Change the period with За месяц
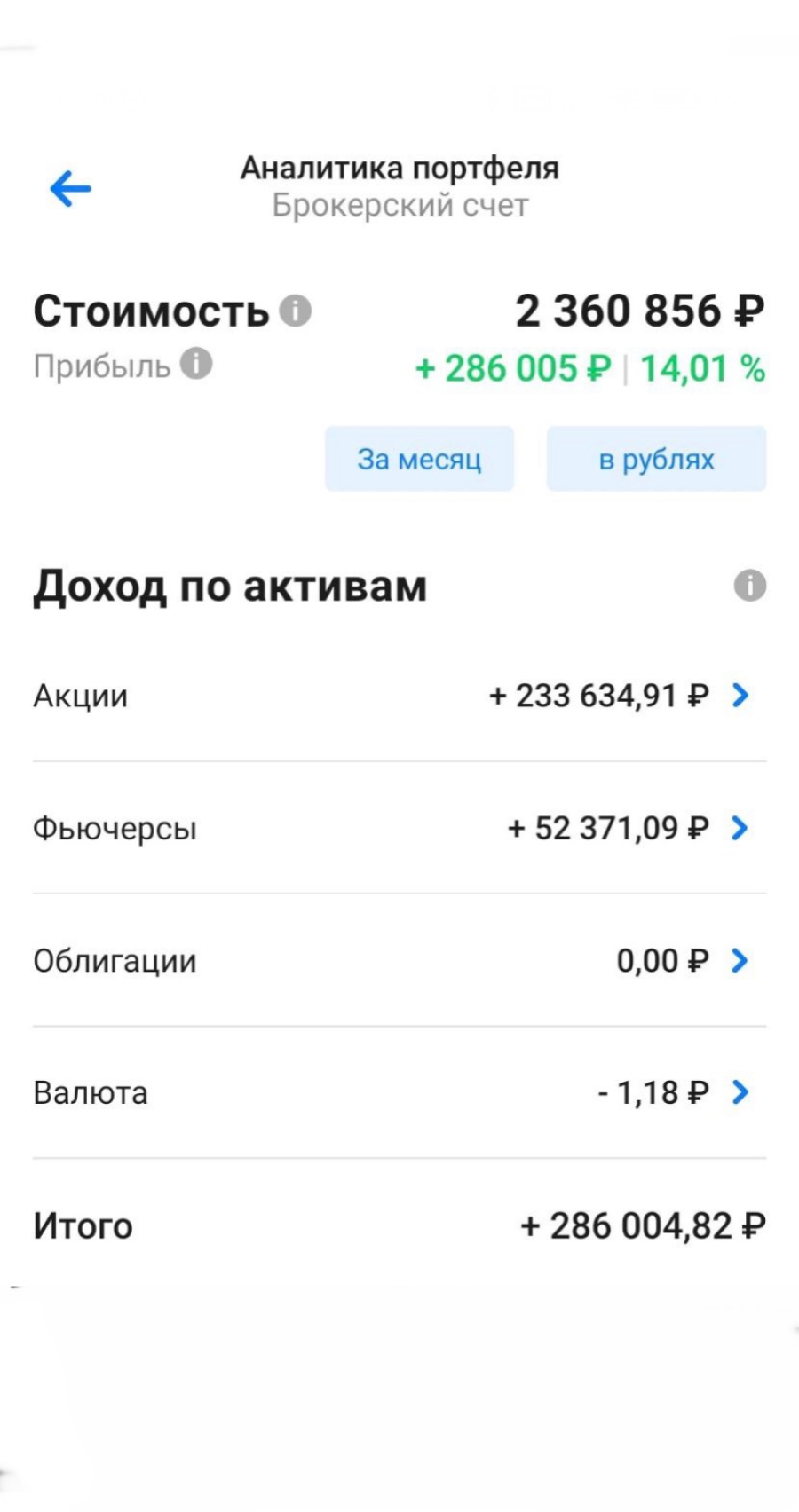799x1512 pixels. click(419, 459)
